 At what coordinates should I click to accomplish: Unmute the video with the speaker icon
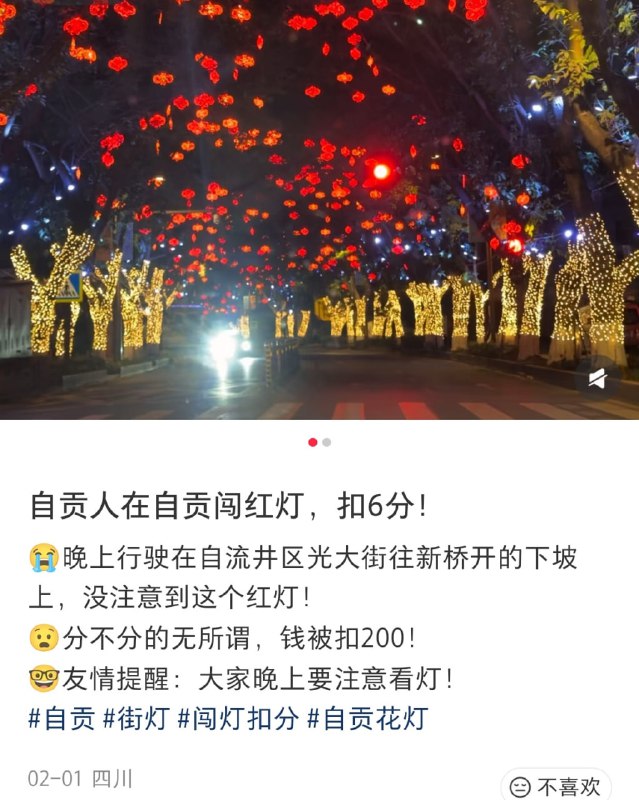coord(597,378)
